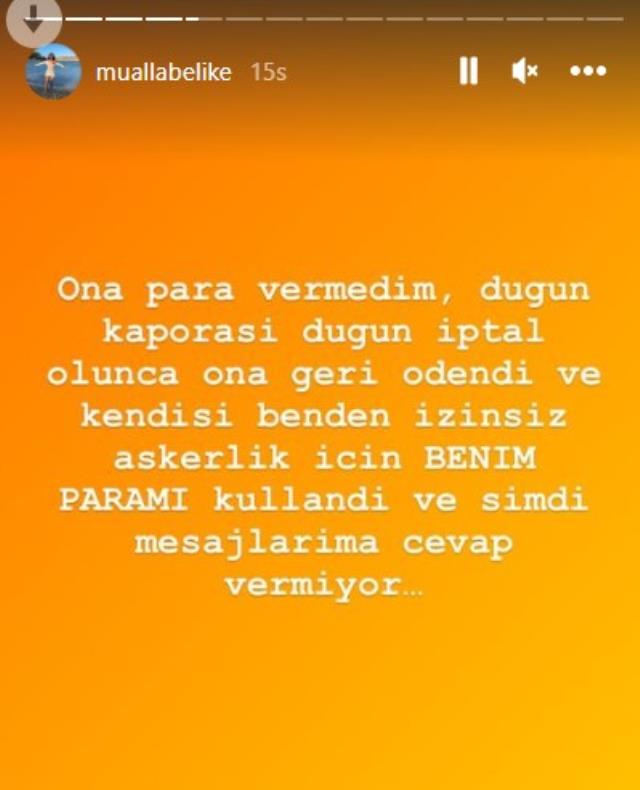Pause the story playback

(x=468, y=71)
